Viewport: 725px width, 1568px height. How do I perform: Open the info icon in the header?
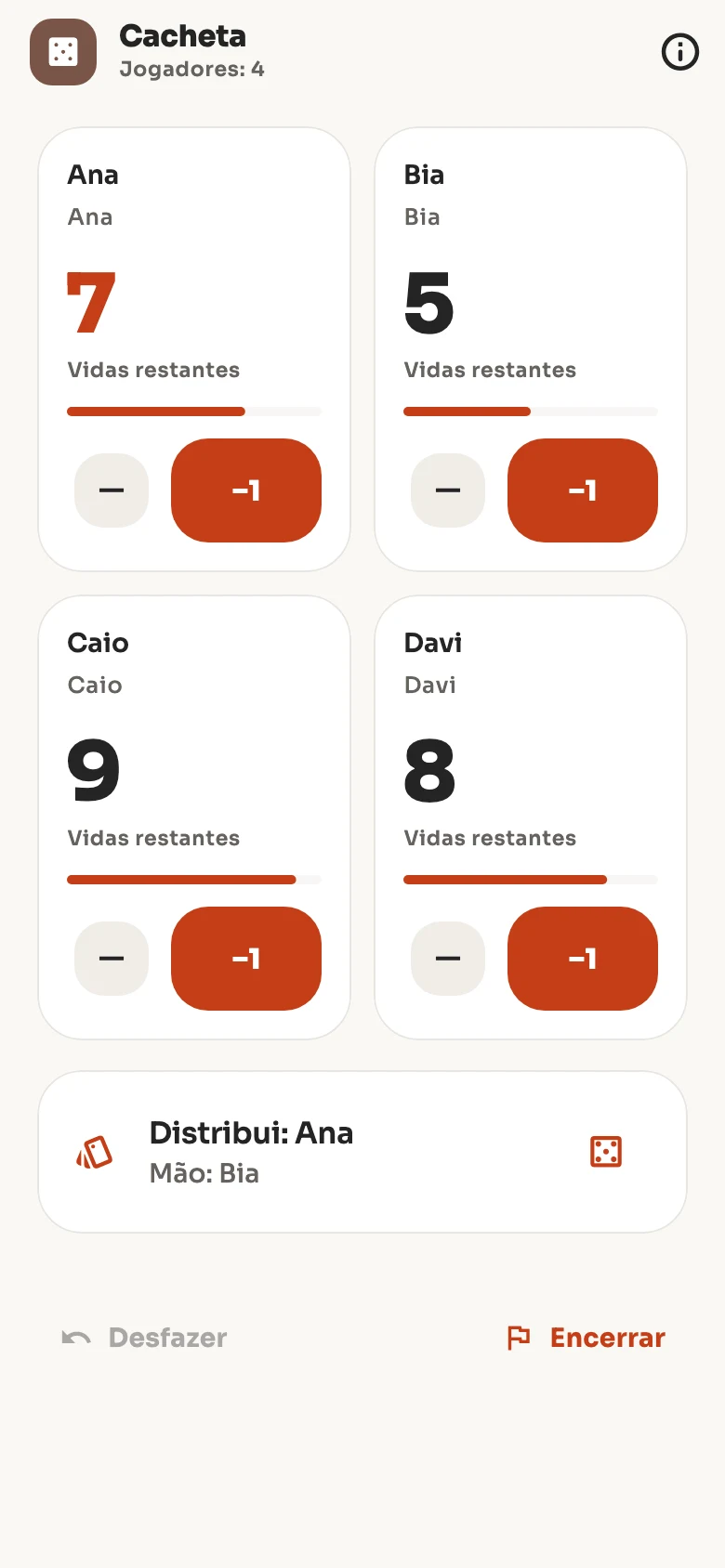click(680, 52)
